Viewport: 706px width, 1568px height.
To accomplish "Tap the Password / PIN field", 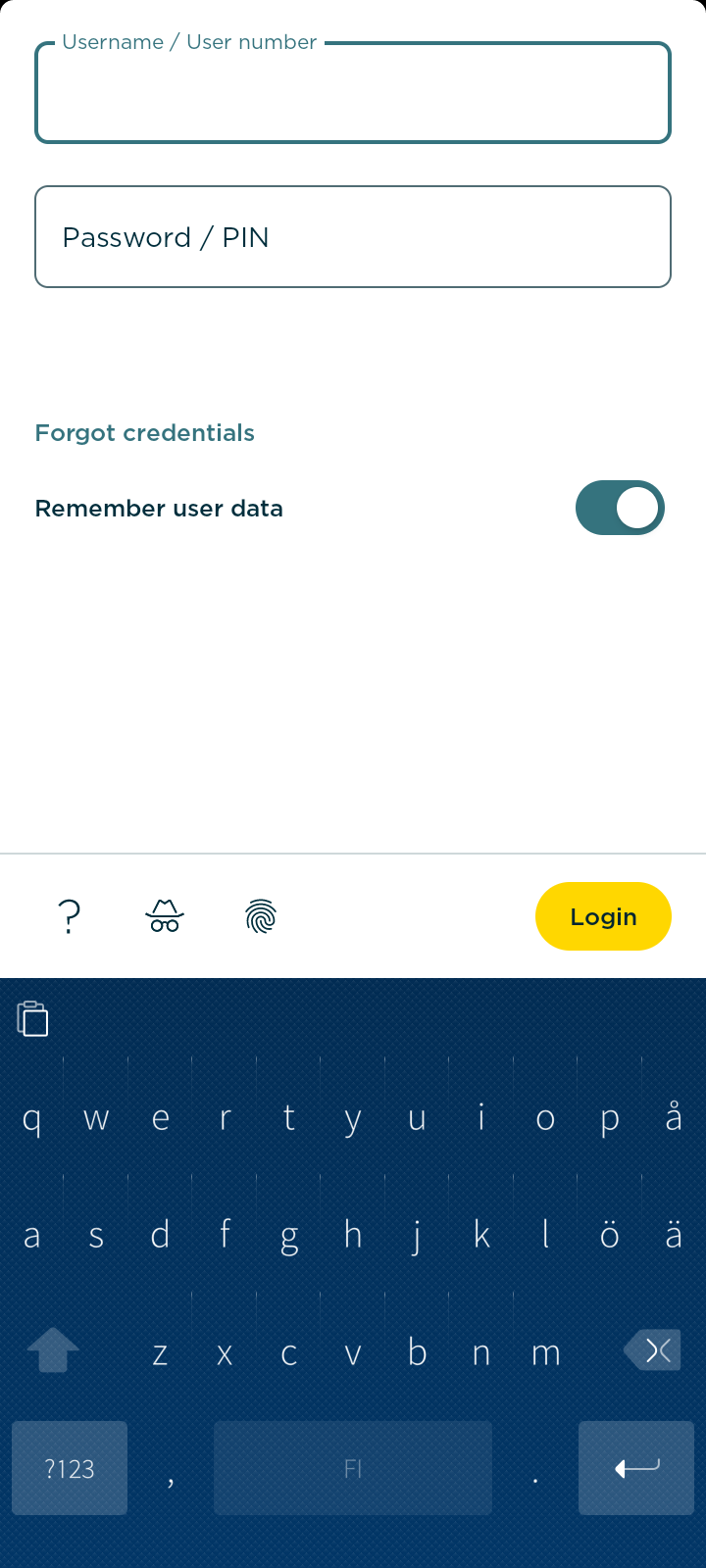I will point(353,237).
